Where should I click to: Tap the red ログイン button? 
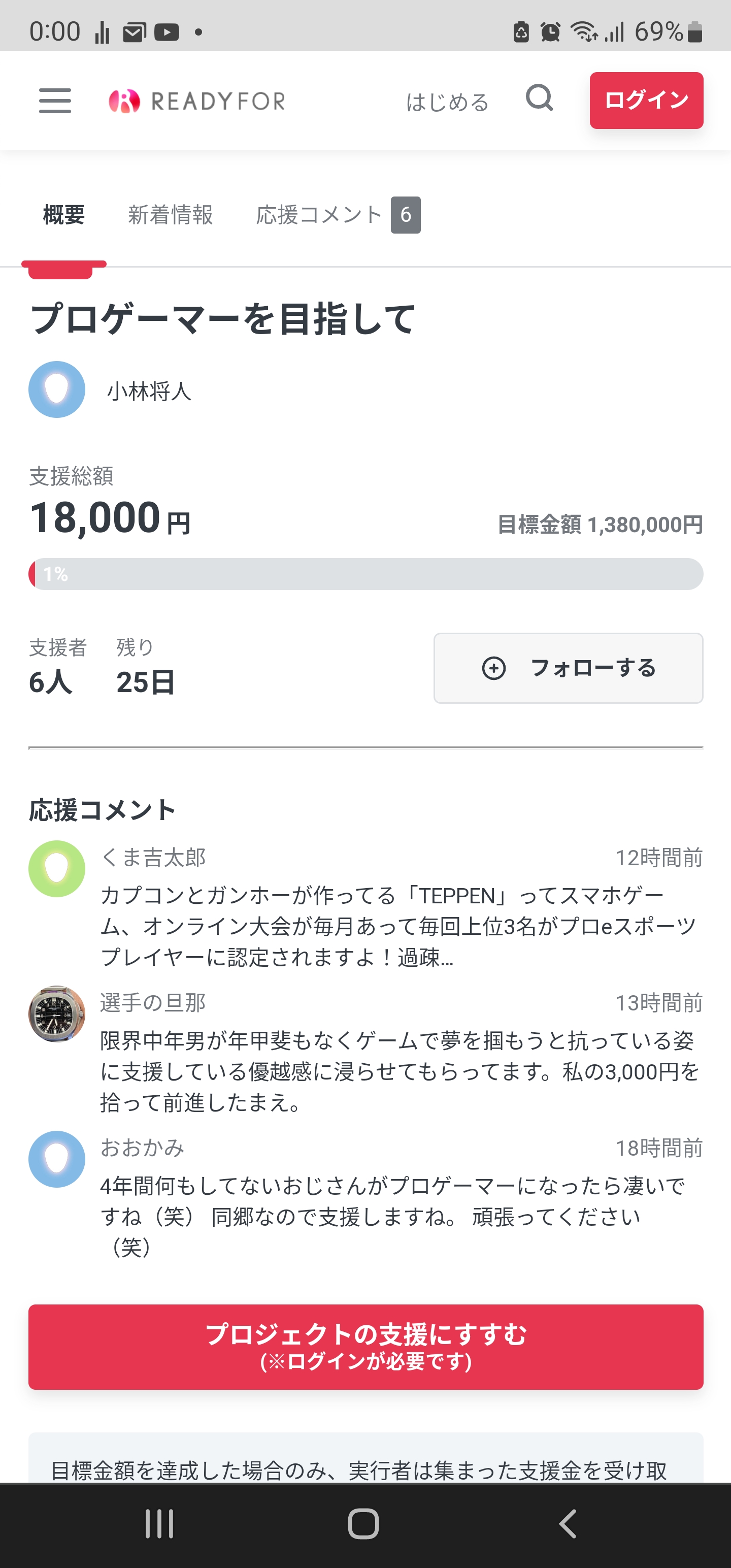coord(646,101)
